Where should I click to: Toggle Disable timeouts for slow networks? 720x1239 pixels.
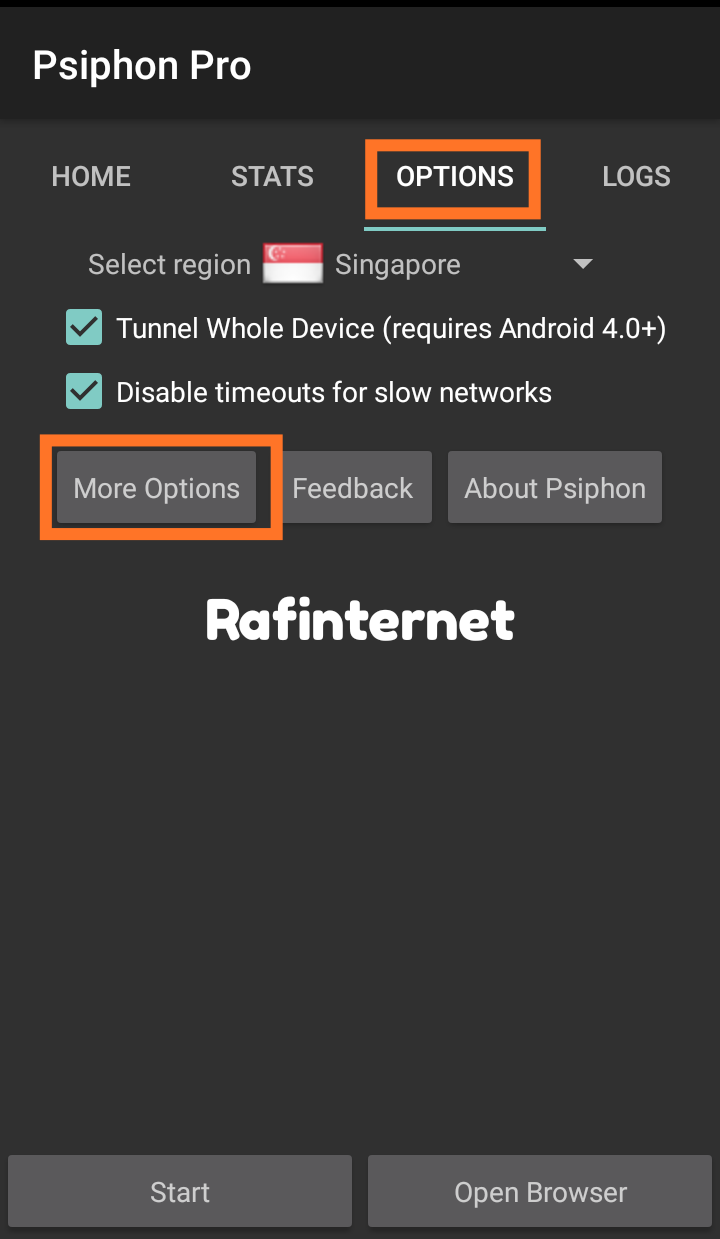84,392
